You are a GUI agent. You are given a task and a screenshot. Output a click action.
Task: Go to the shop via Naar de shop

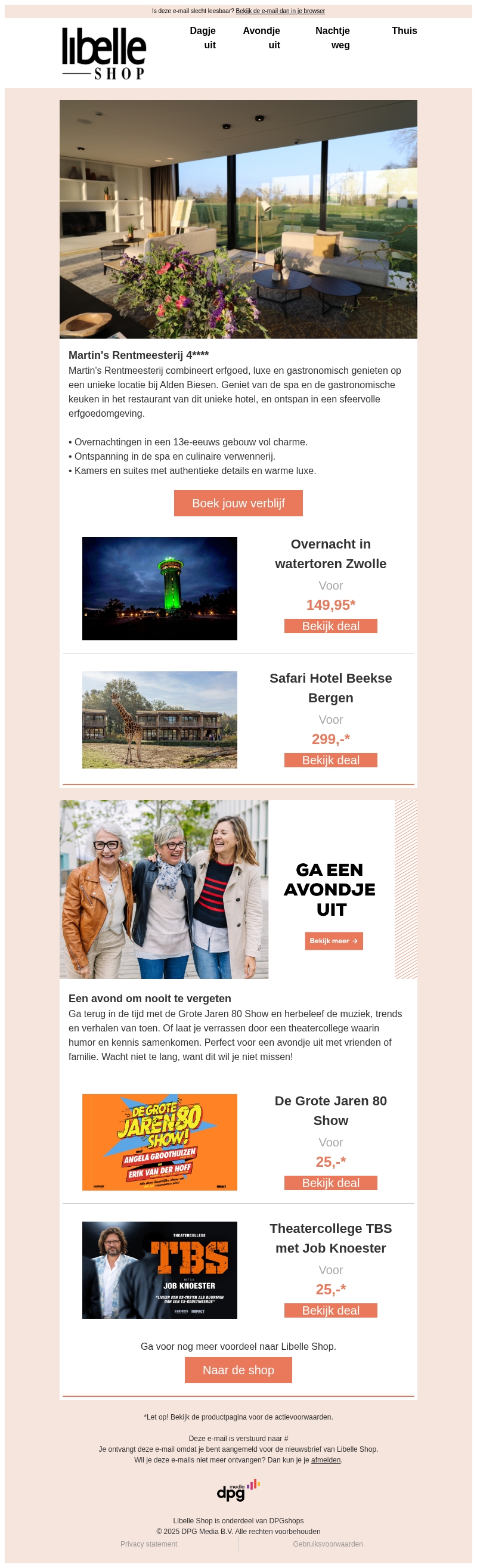(238, 1370)
